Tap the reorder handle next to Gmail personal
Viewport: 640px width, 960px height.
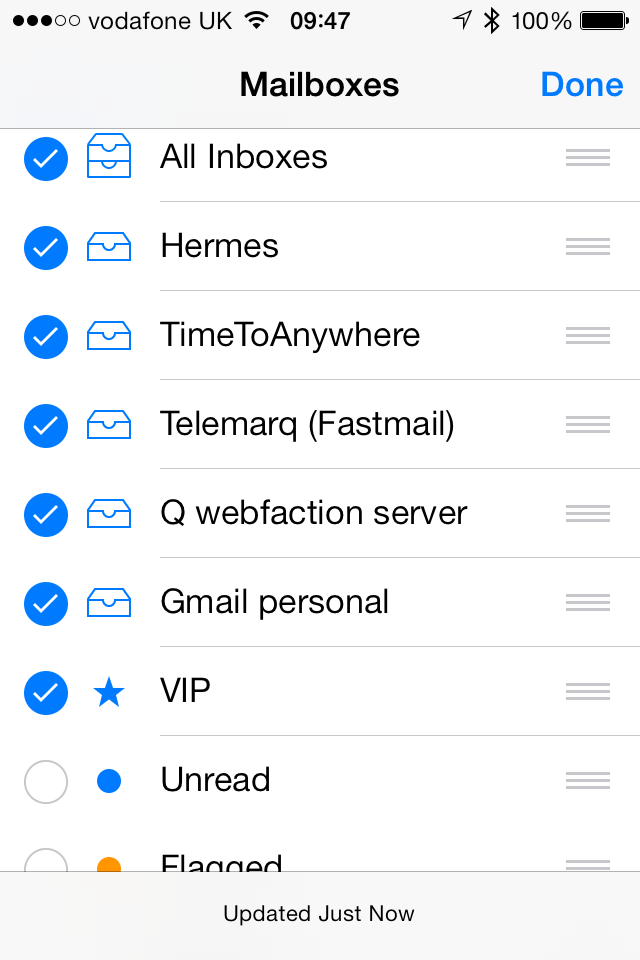[x=588, y=603]
